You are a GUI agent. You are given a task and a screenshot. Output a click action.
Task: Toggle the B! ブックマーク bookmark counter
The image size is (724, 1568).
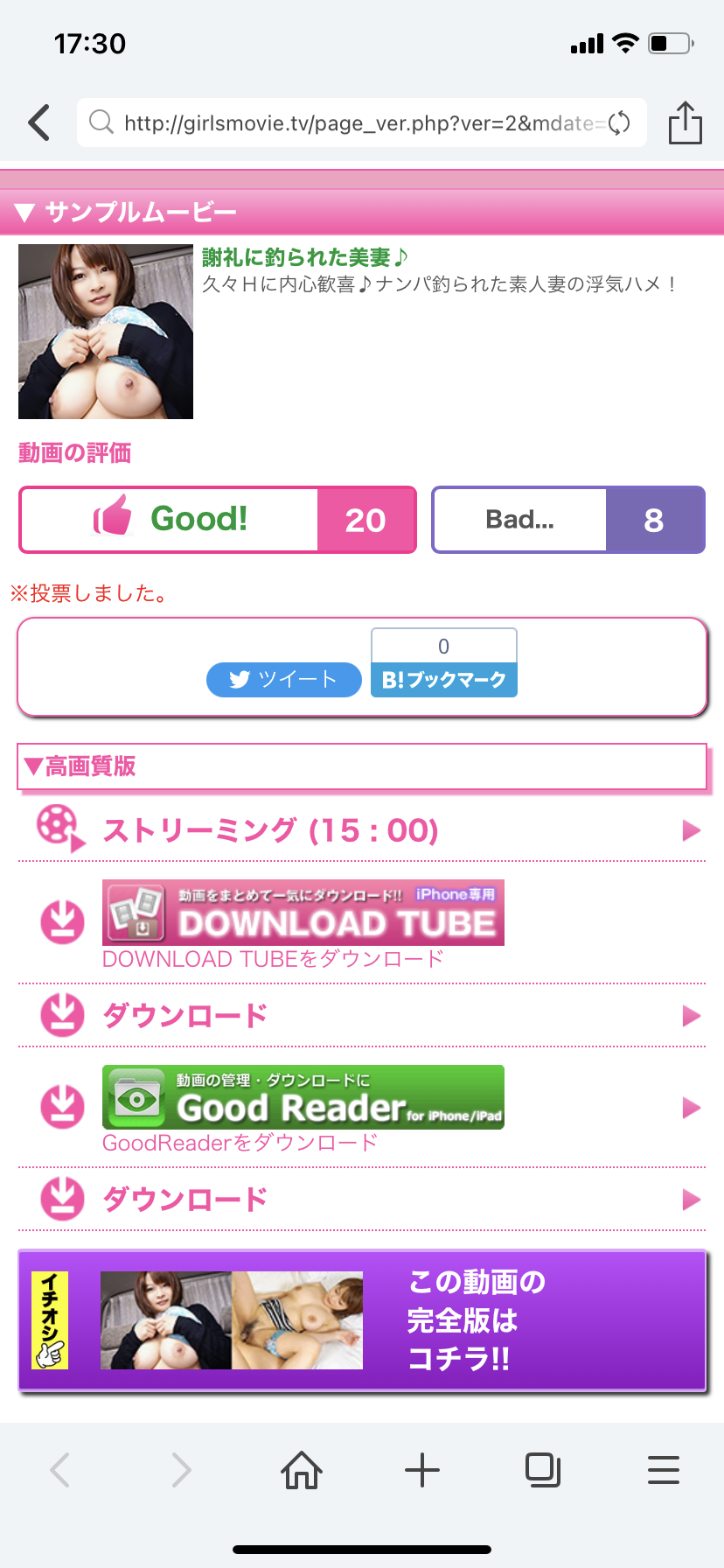443,680
